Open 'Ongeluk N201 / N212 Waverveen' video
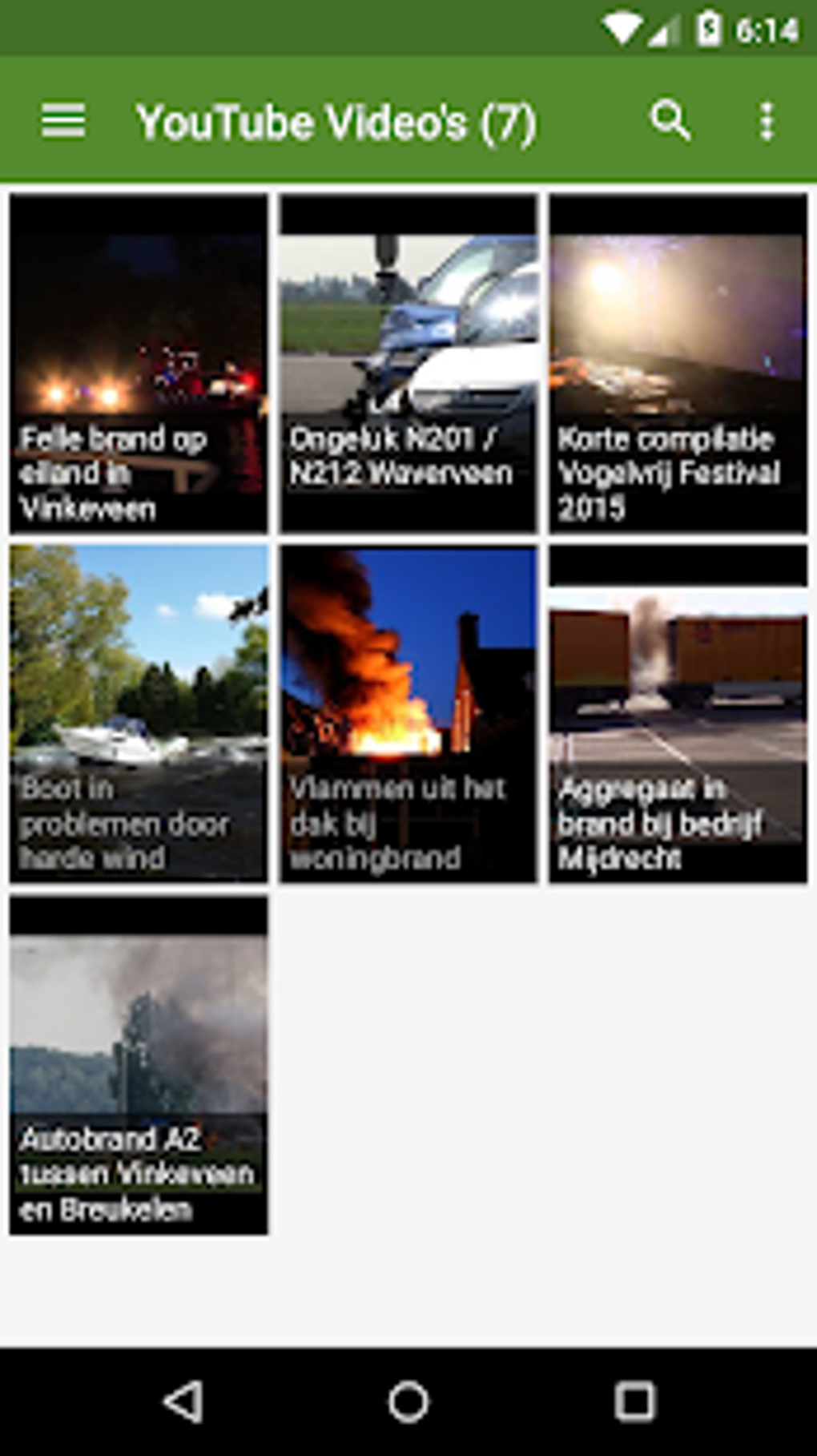817x1456 pixels. pyautogui.click(x=408, y=363)
